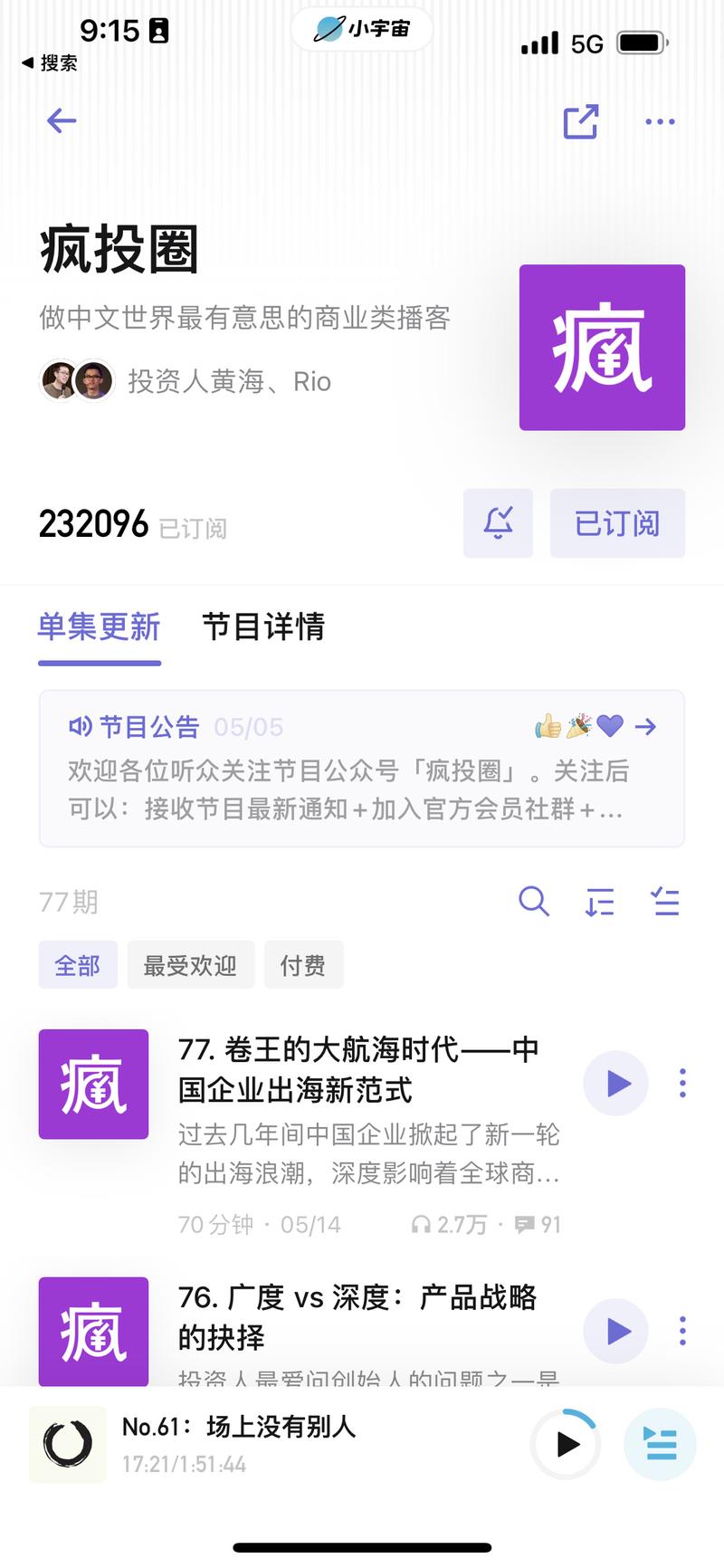Open the more options menu for episode 77

tap(682, 1083)
